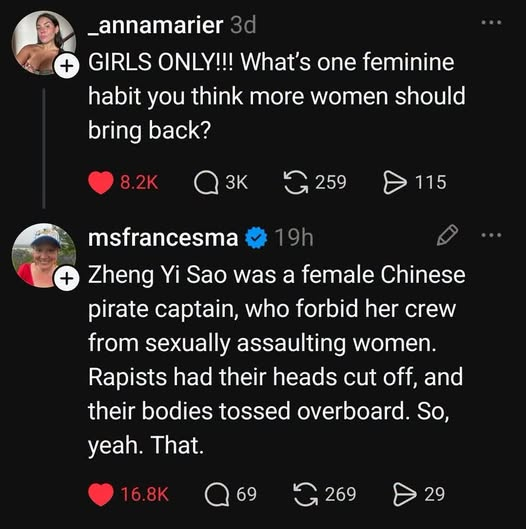The image size is (526, 529).
Task: Open the msfrancesma username link
Action: pyautogui.click(x=163, y=238)
